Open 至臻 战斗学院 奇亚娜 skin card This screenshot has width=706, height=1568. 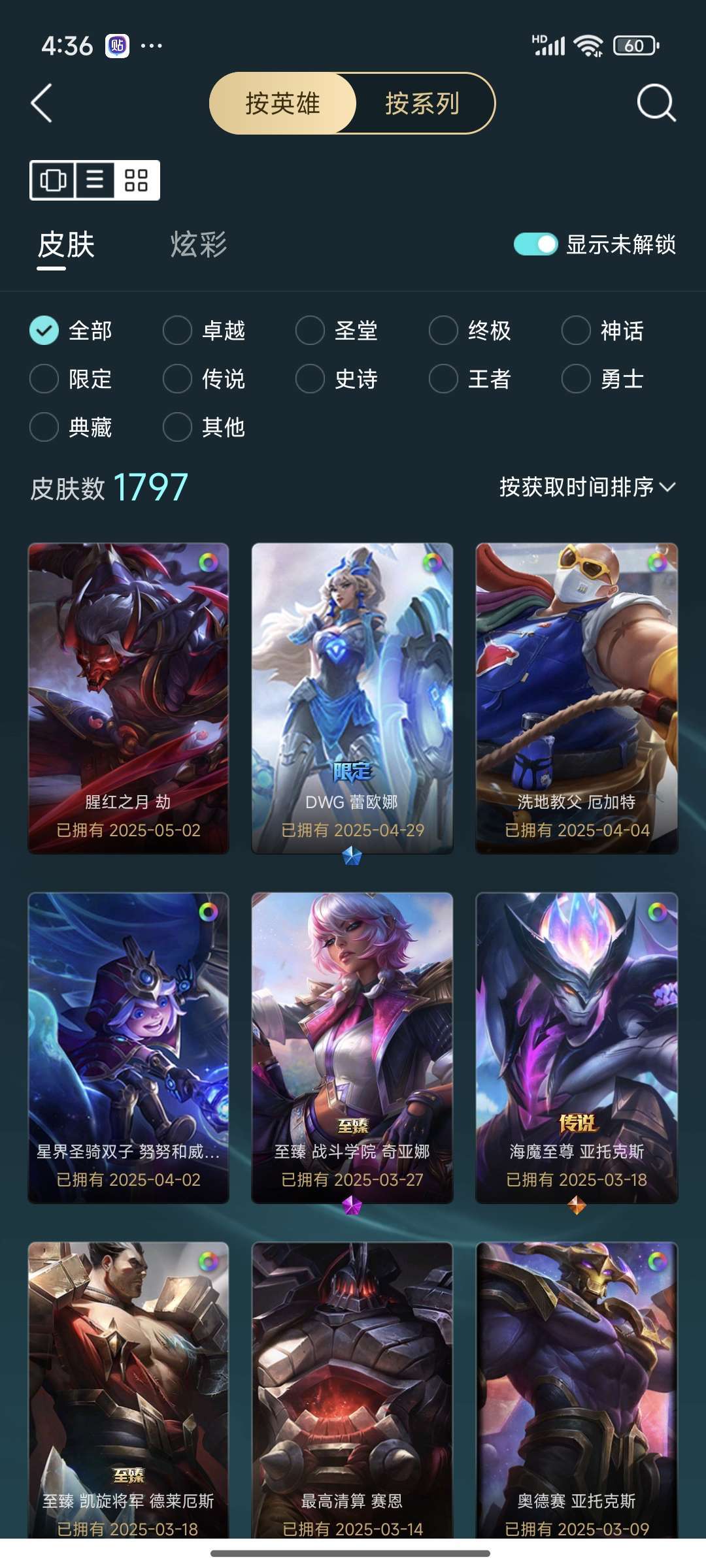pyautogui.click(x=352, y=1048)
